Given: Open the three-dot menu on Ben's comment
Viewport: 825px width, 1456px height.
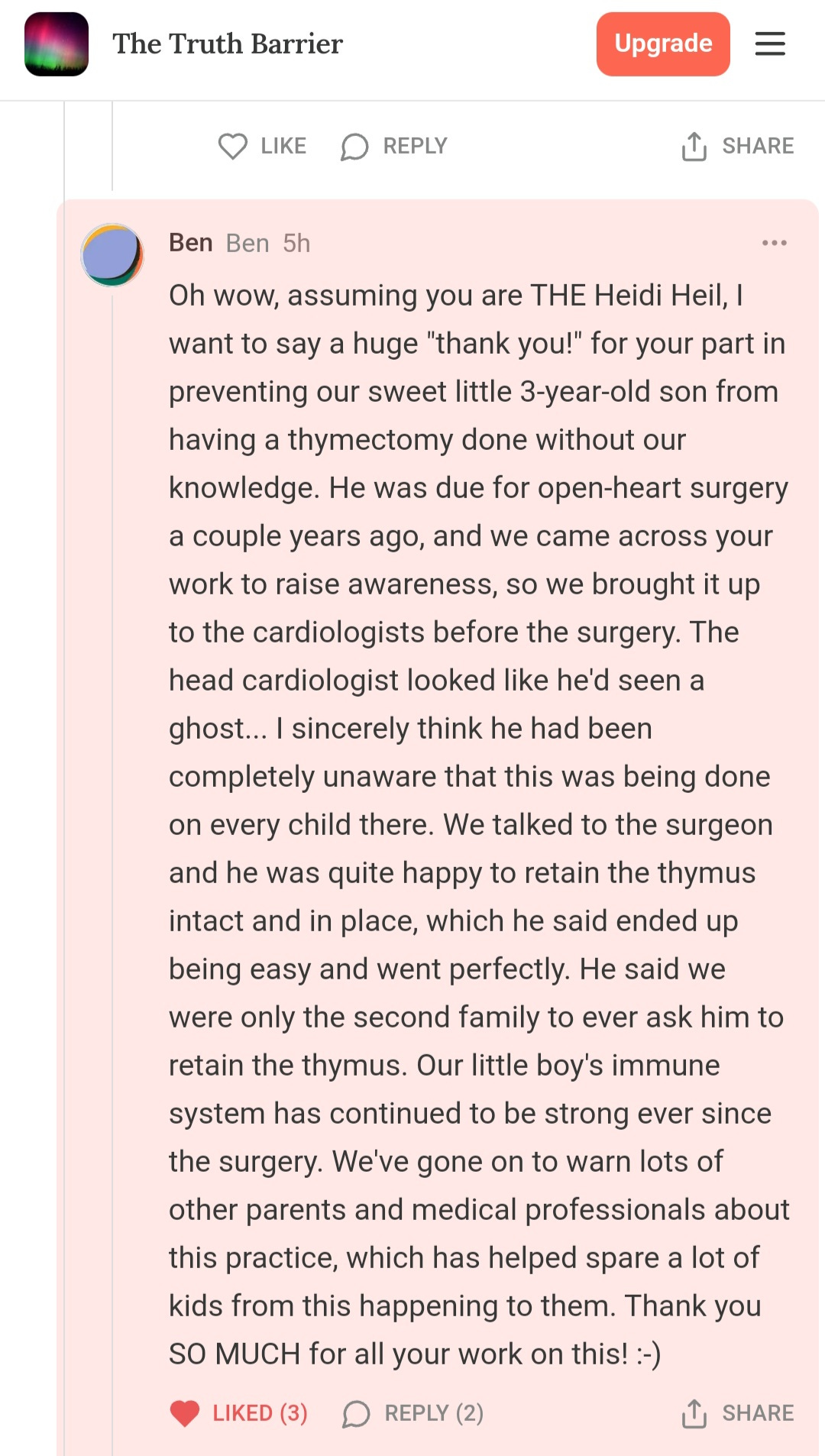Looking at the screenshot, I should (x=774, y=243).
